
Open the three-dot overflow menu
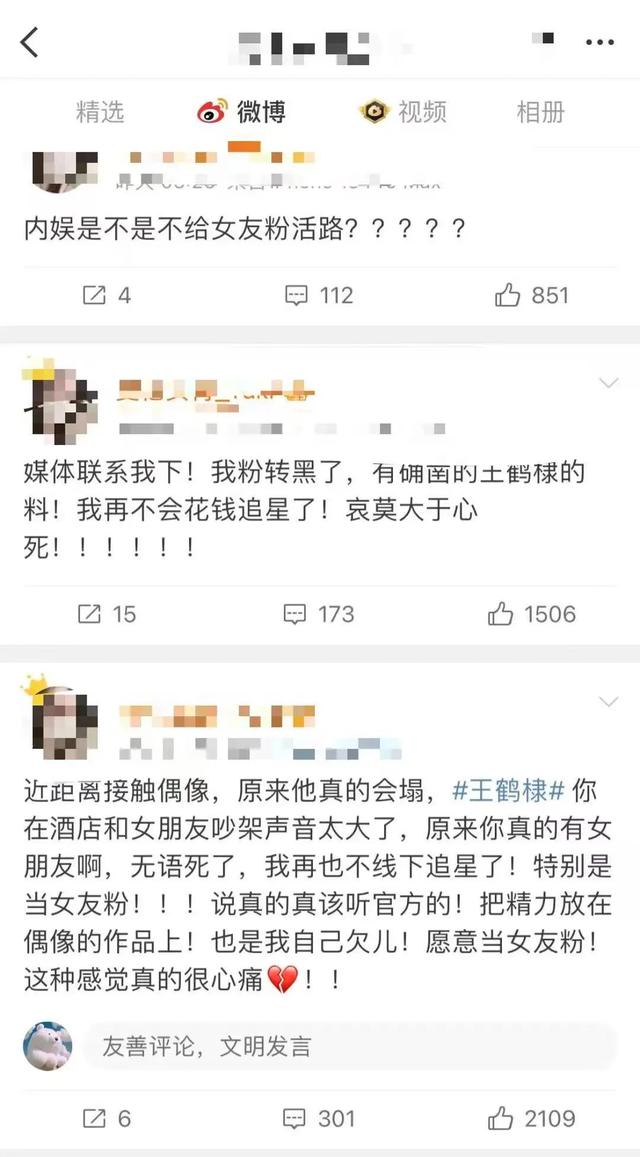tap(600, 42)
